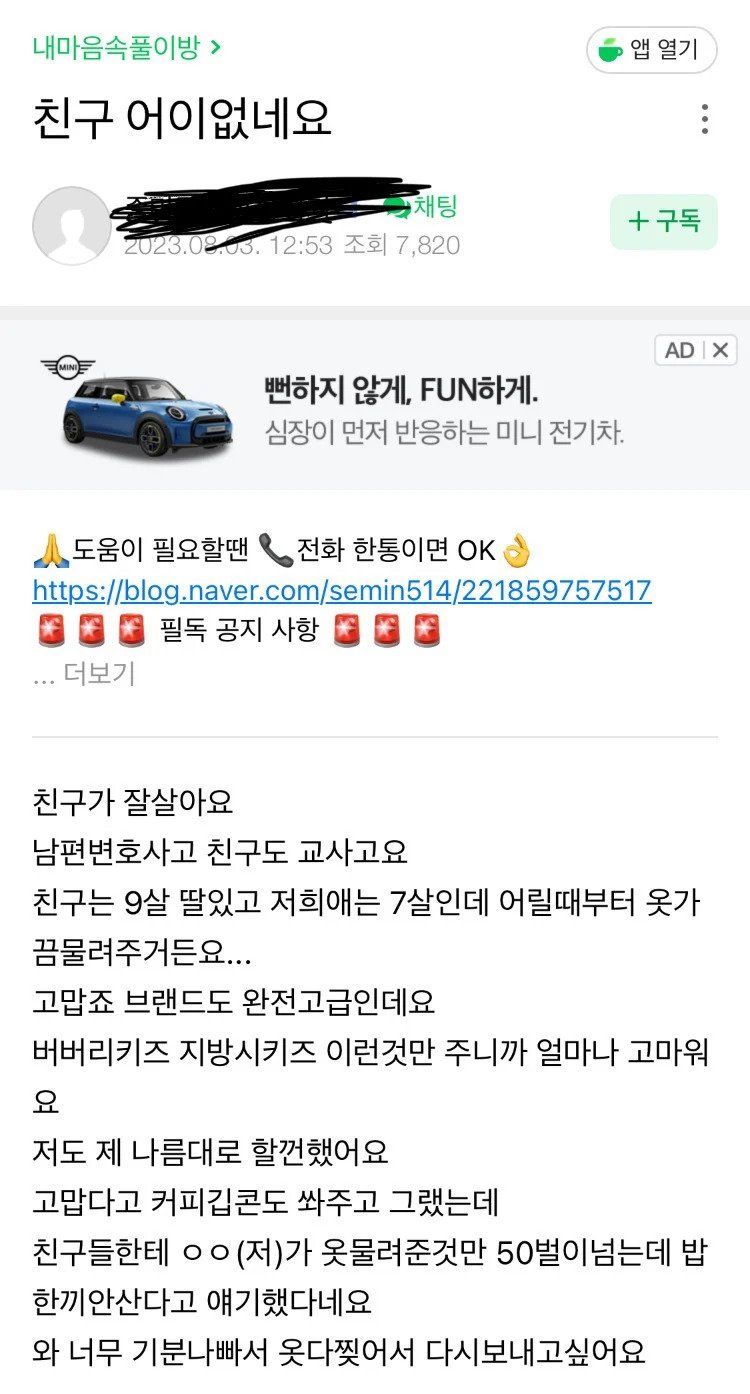Viewport: 750px width, 1394px height.
Task: Close the MINI advertisement
Action: click(720, 350)
